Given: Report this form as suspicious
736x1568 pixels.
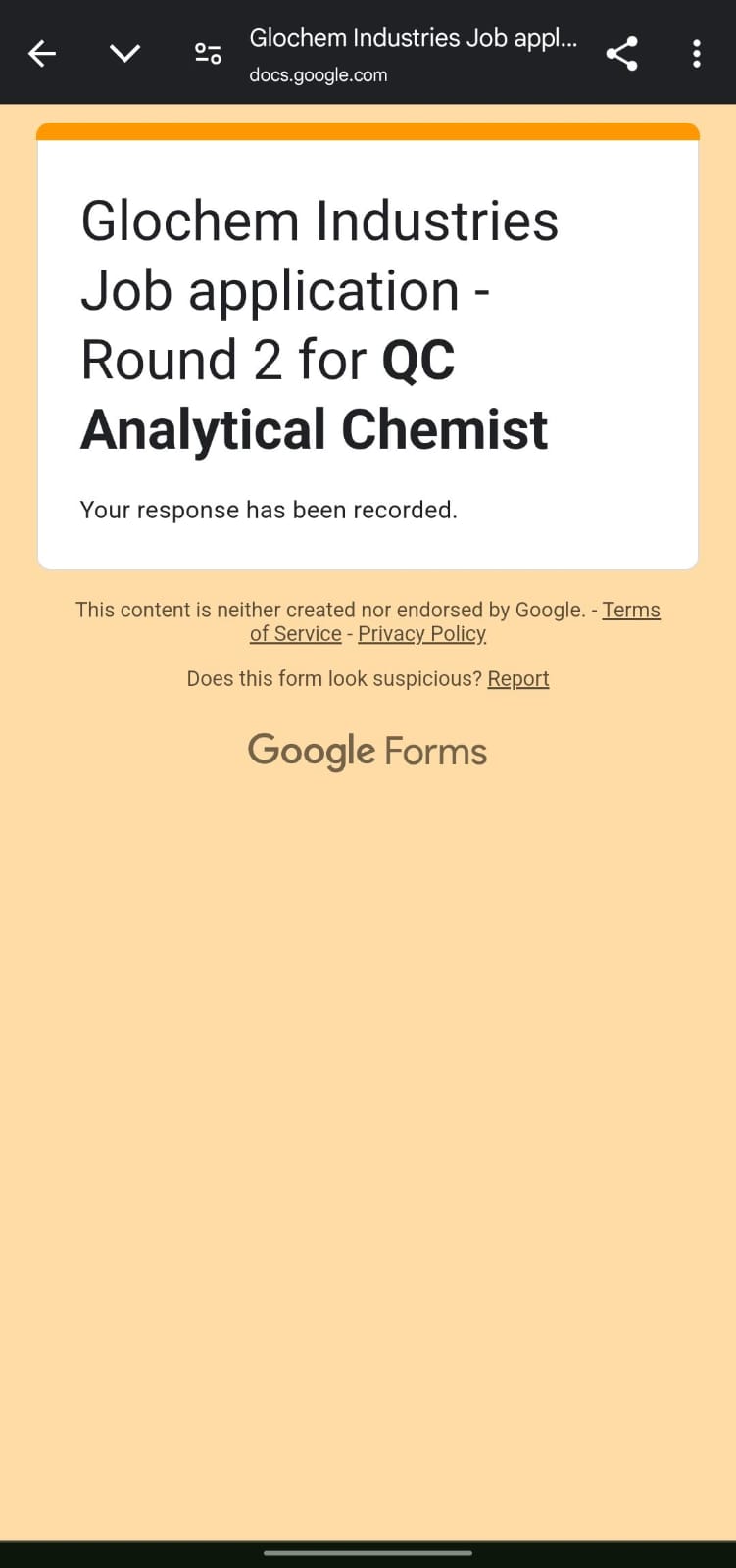Looking at the screenshot, I should pyautogui.click(x=517, y=679).
